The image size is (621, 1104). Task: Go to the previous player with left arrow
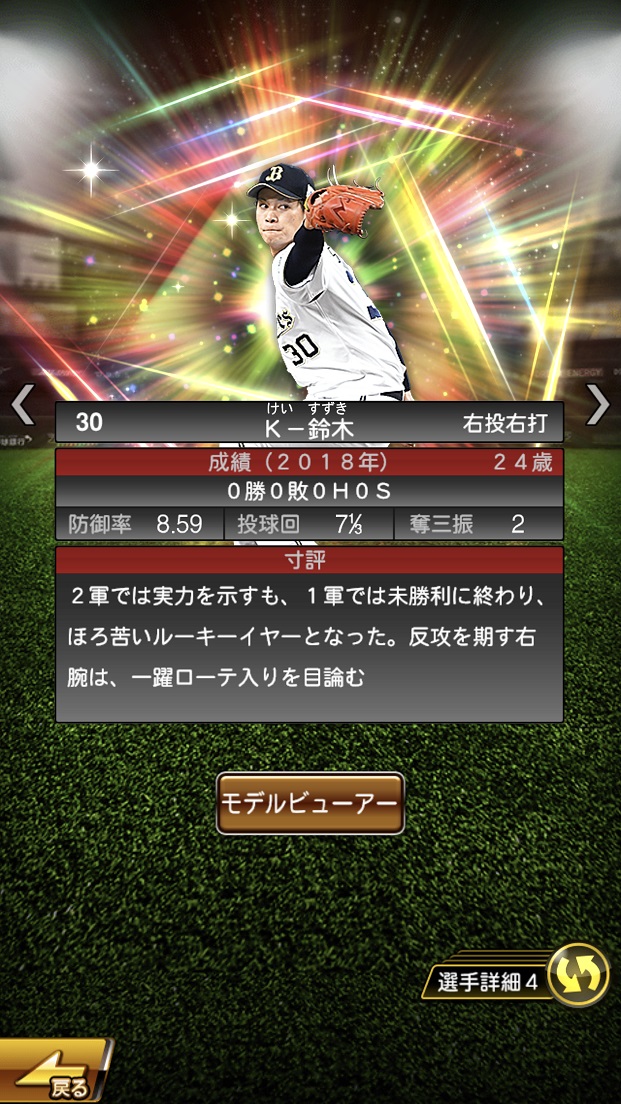tap(22, 405)
